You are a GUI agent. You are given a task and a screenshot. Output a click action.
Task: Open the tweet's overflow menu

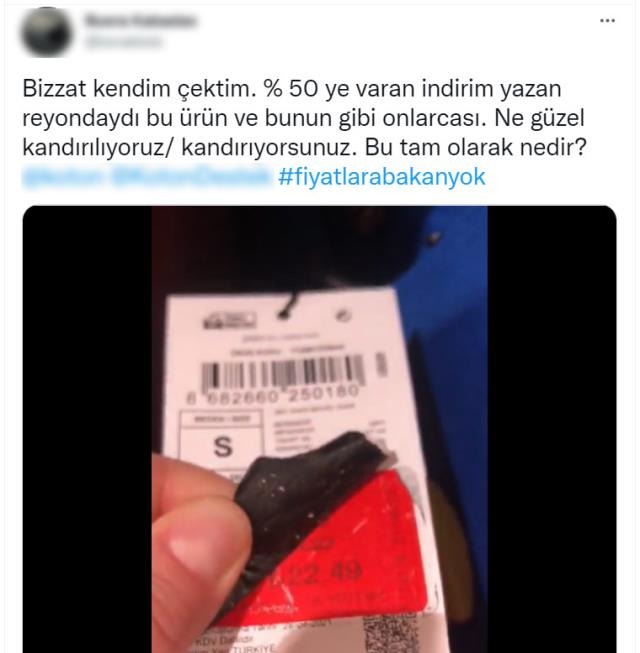607,21
